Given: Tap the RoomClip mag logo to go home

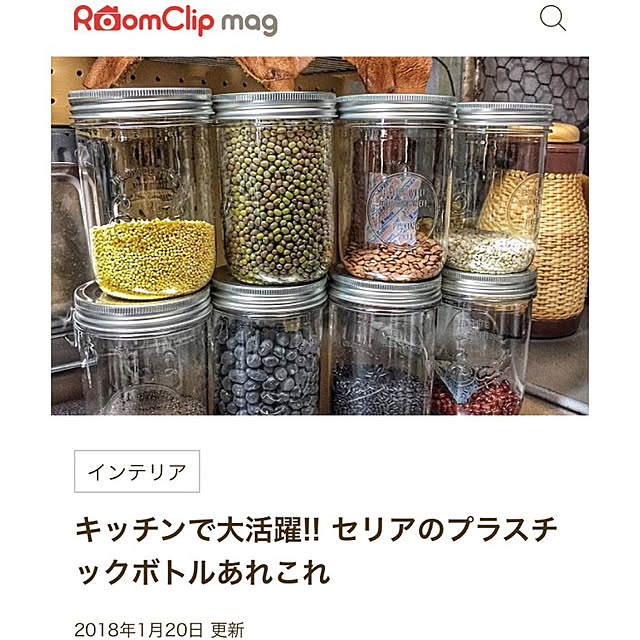Looking at the screenshot, I should tap(175, 20).
